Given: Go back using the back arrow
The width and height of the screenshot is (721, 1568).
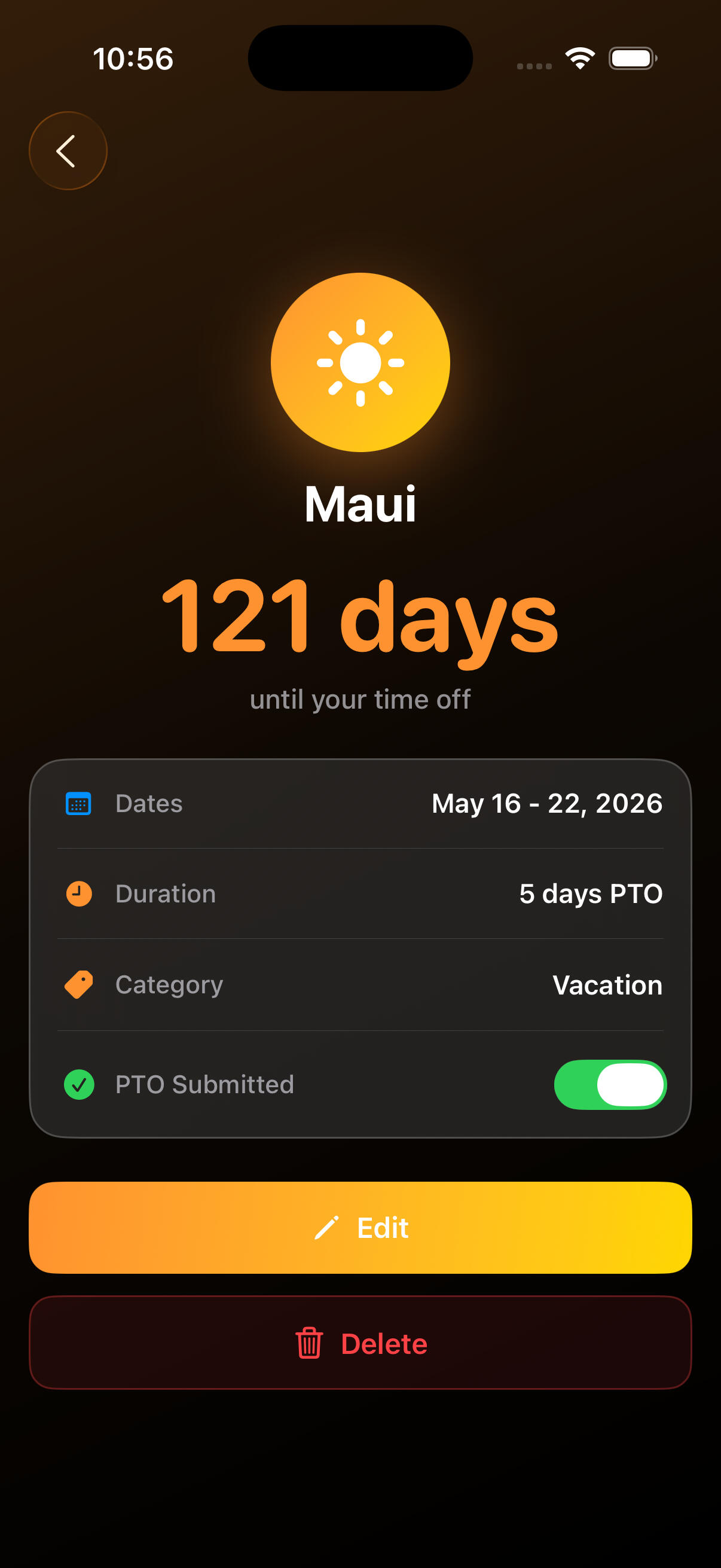Looking at the screenshot, I should coord(68,151).
